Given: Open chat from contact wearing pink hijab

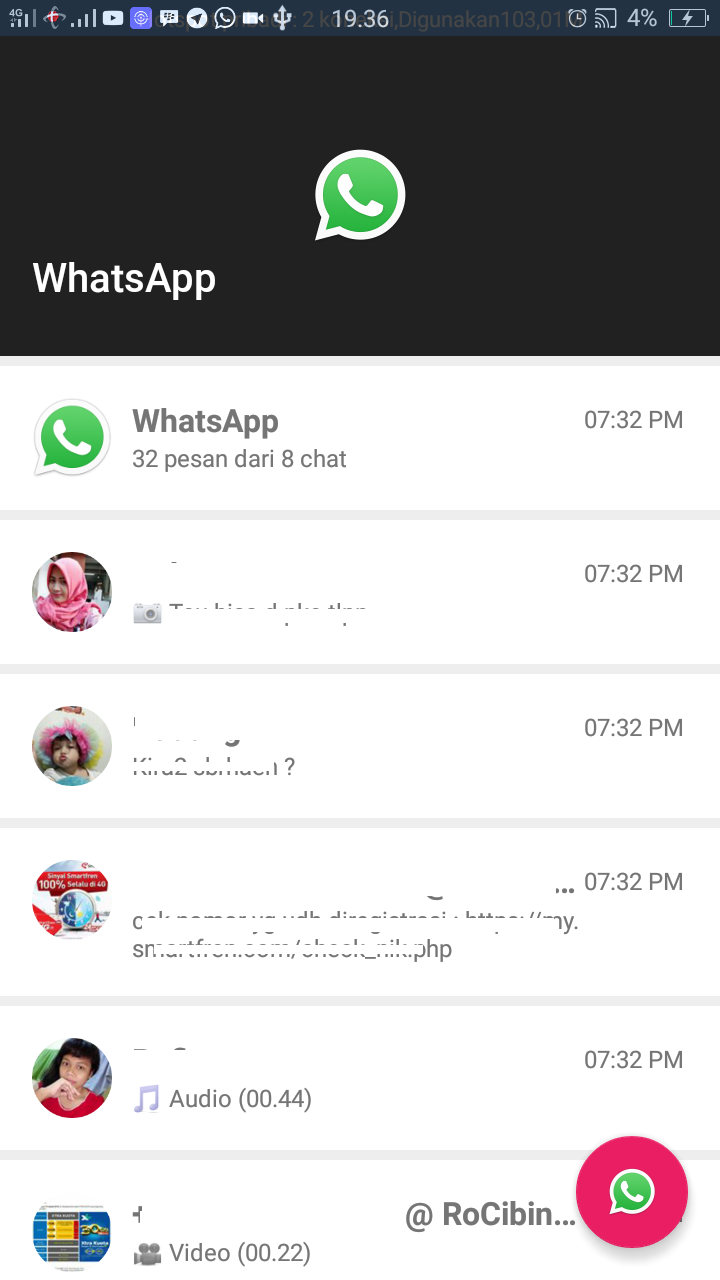Looking at the screenshot, I should pyautogui.click(x=360, y=592).
